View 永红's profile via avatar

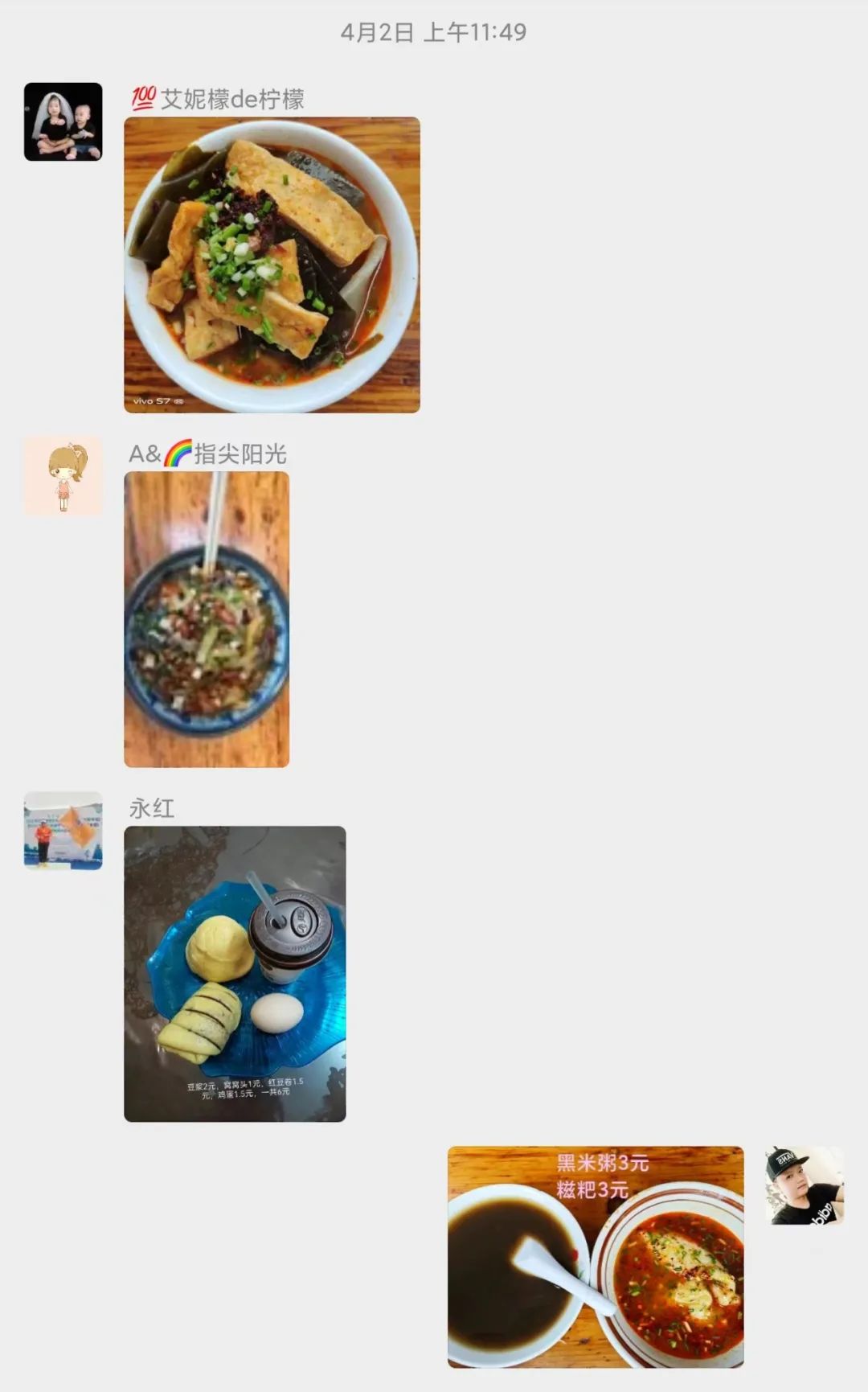tap(63, 830)
